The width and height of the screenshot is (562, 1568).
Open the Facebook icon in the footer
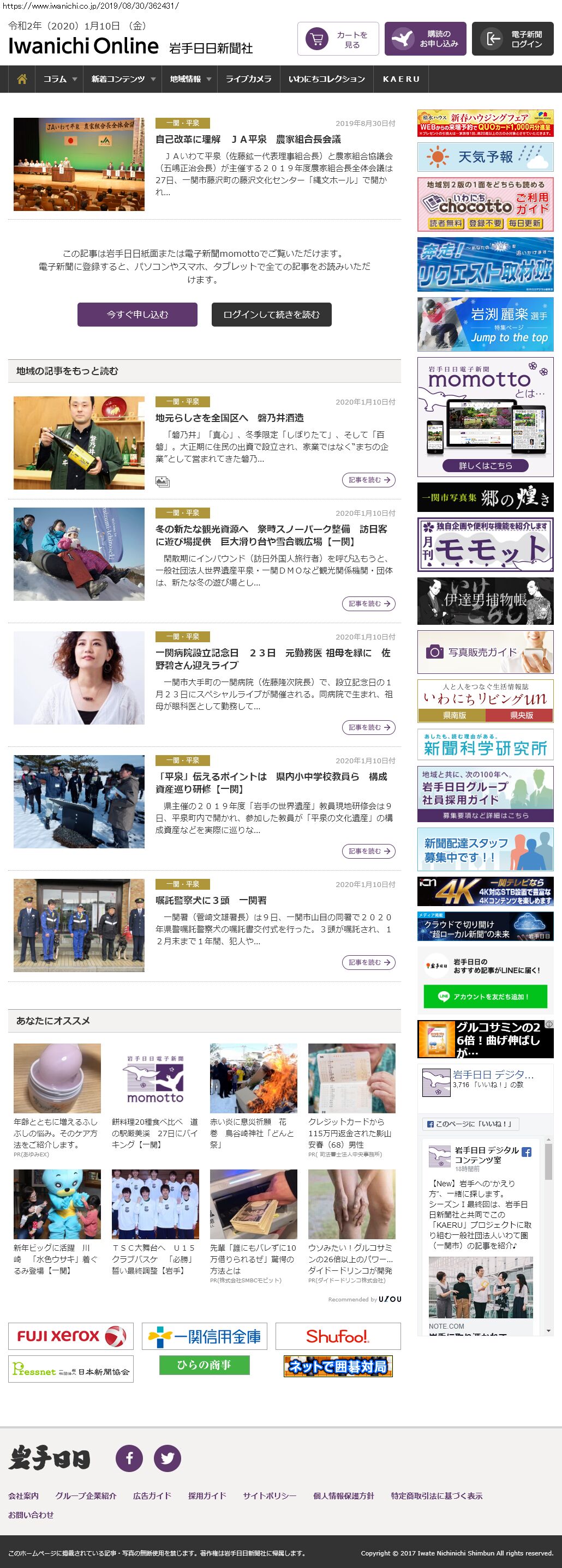(x=129, y=1458)
